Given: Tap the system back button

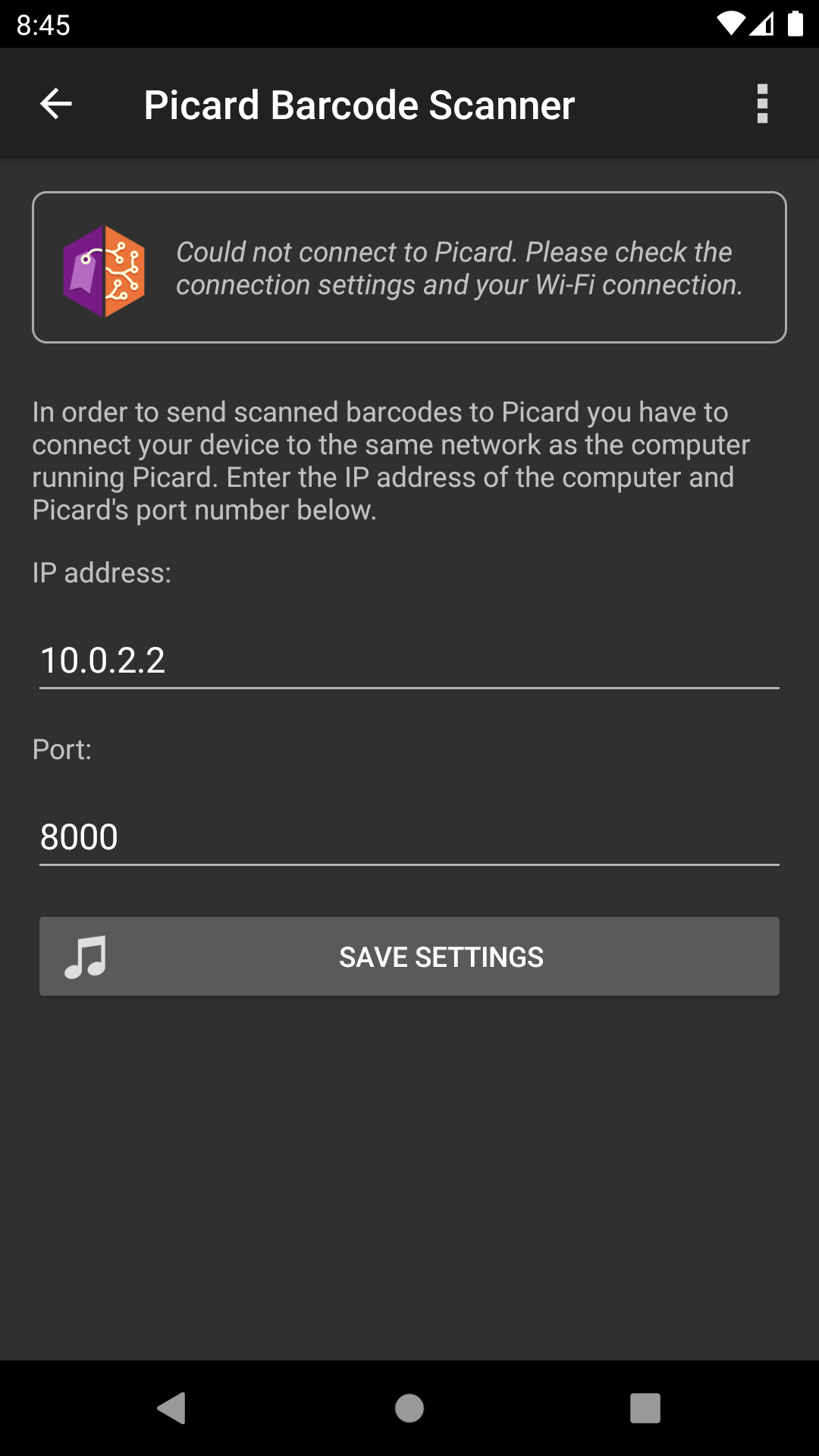Looking at the screenshot, I should click(172, 1408).
